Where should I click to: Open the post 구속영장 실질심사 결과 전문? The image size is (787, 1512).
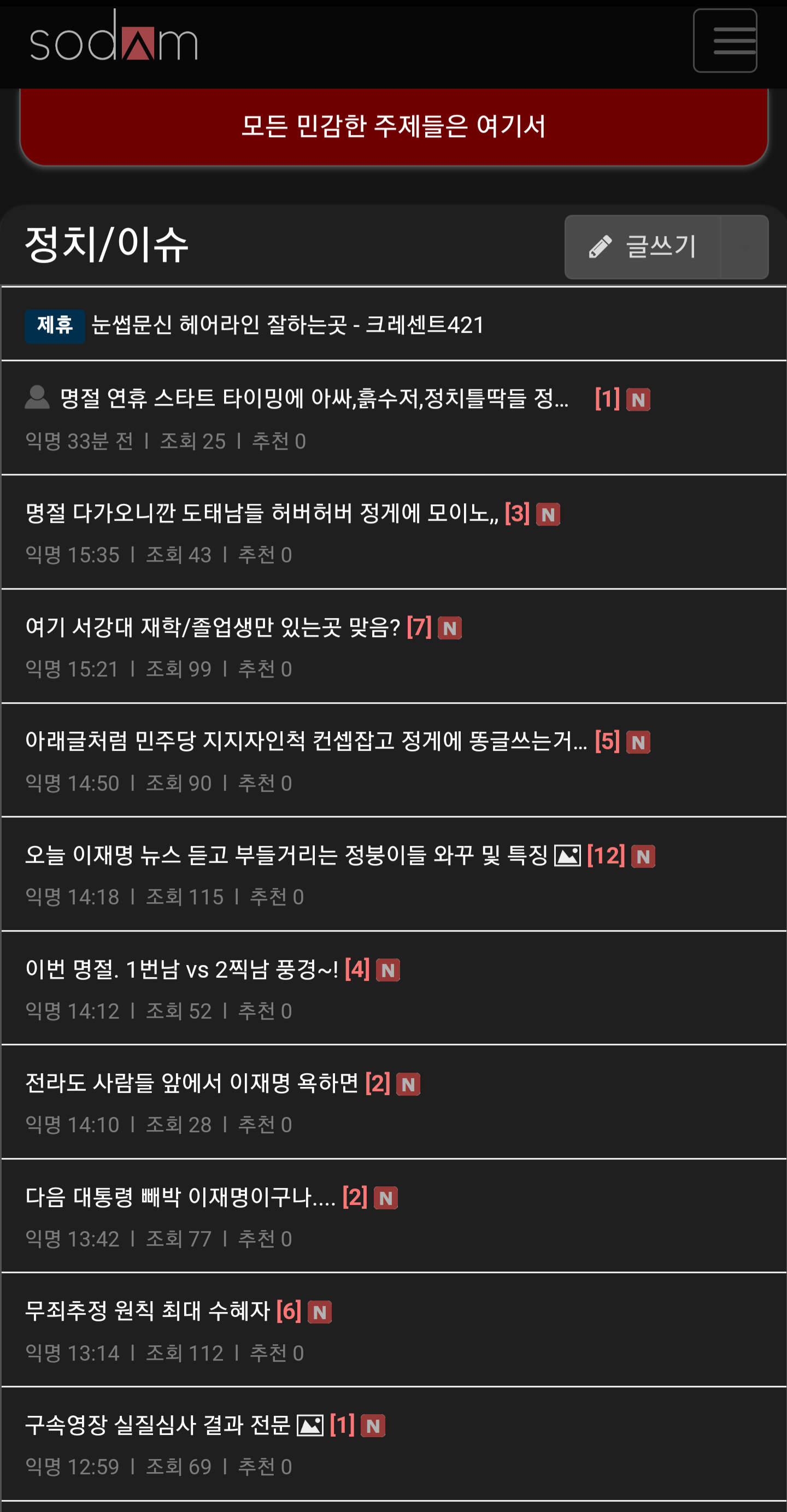point(158,1425)
